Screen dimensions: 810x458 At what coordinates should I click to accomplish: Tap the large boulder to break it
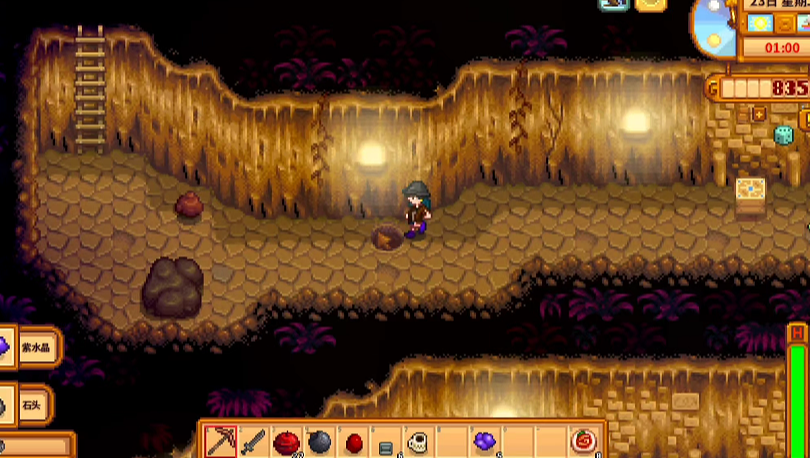pos(172,285)
